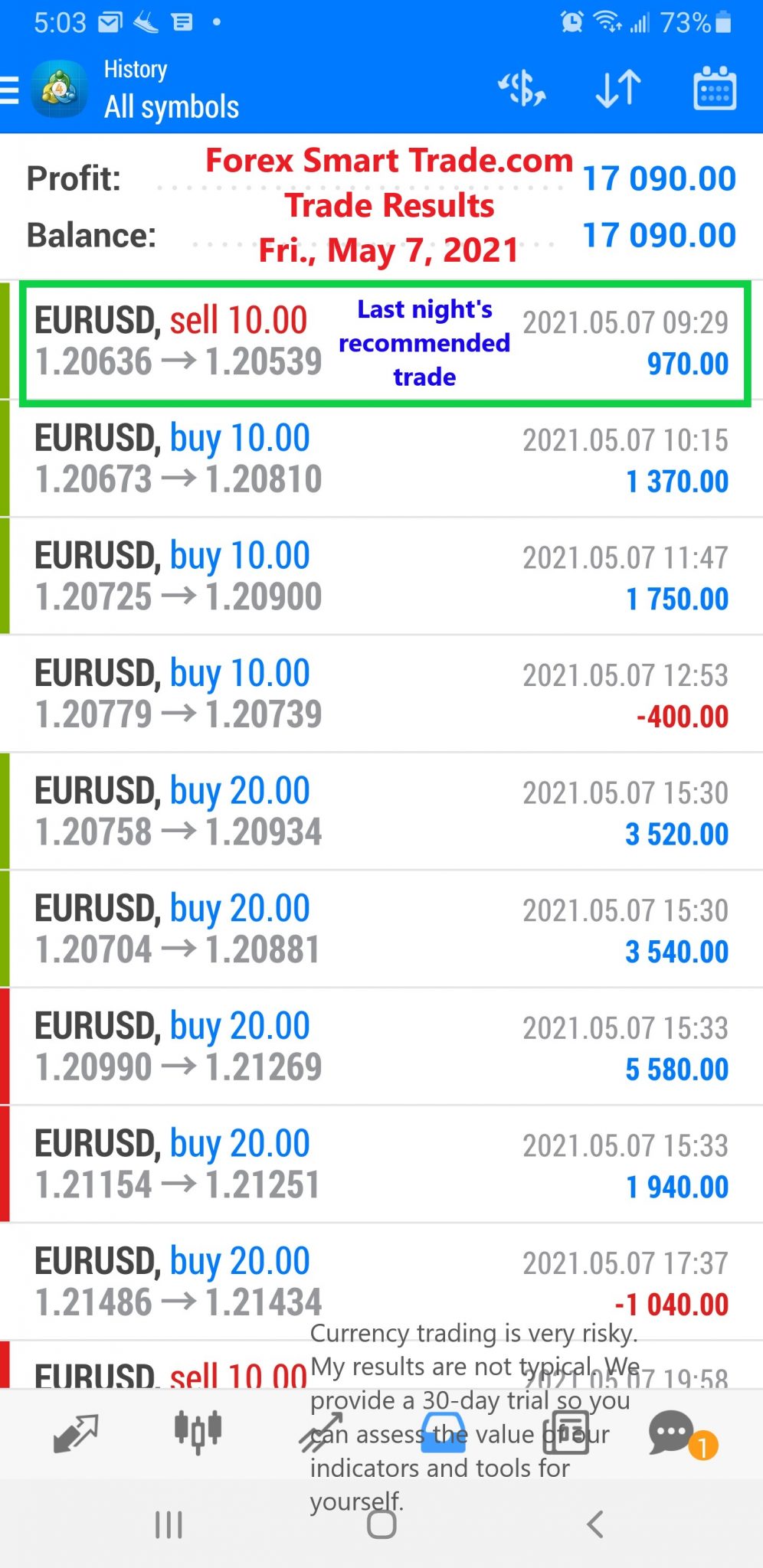Image resolution: width=763 pixels, height=1568 pixels.
Task: Open the calendar date range picker
Action: 715,89
